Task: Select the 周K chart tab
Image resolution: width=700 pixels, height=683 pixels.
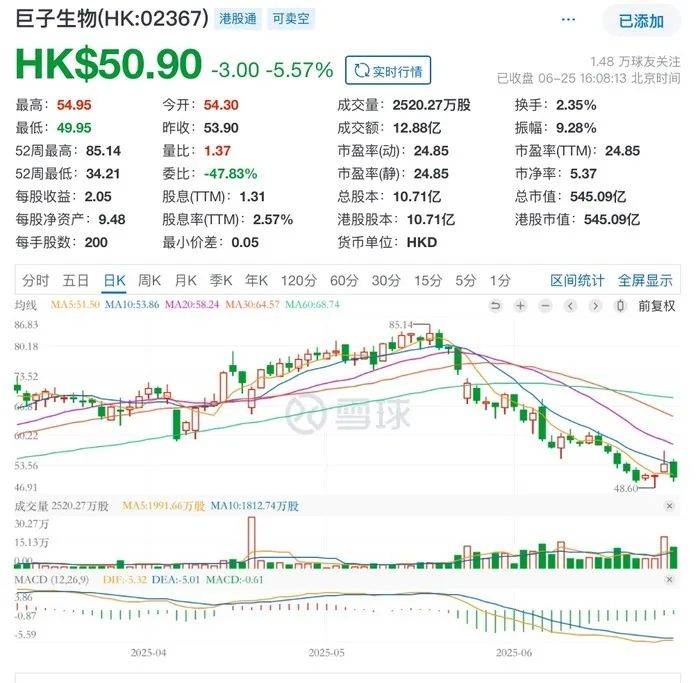Action: pyautogui.click(x=149, y=281)
